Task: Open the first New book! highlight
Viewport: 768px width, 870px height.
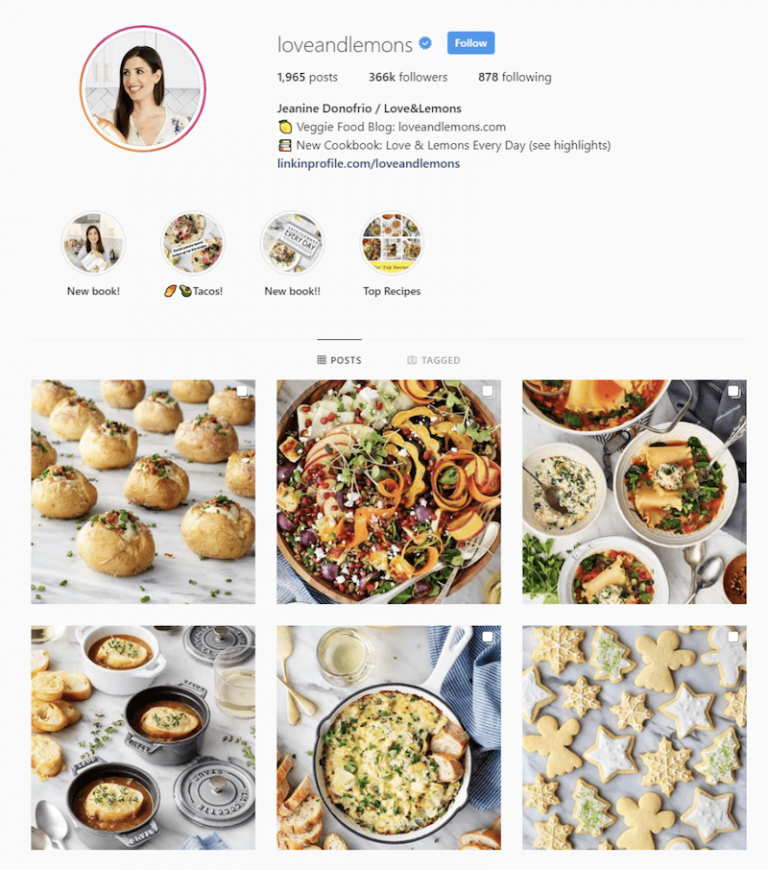Action: (x=93, y=243)
